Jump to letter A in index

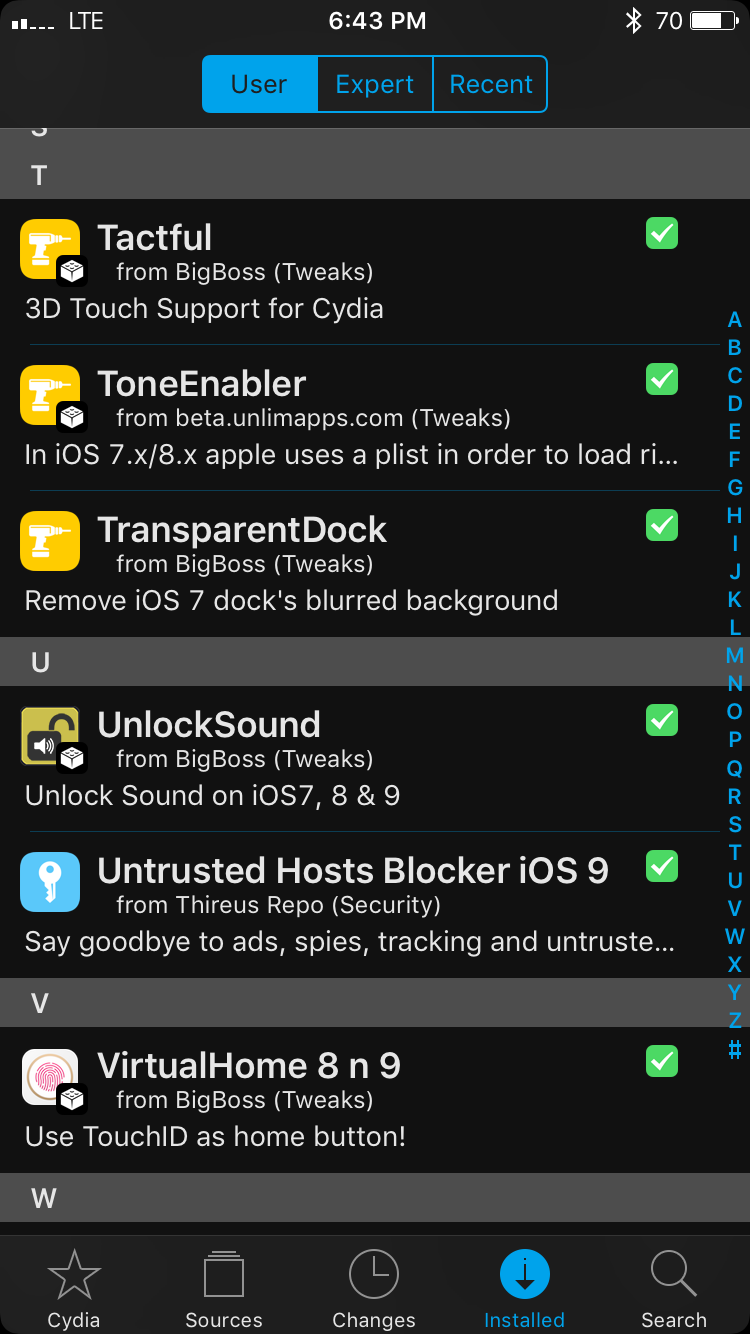point(735,320)
